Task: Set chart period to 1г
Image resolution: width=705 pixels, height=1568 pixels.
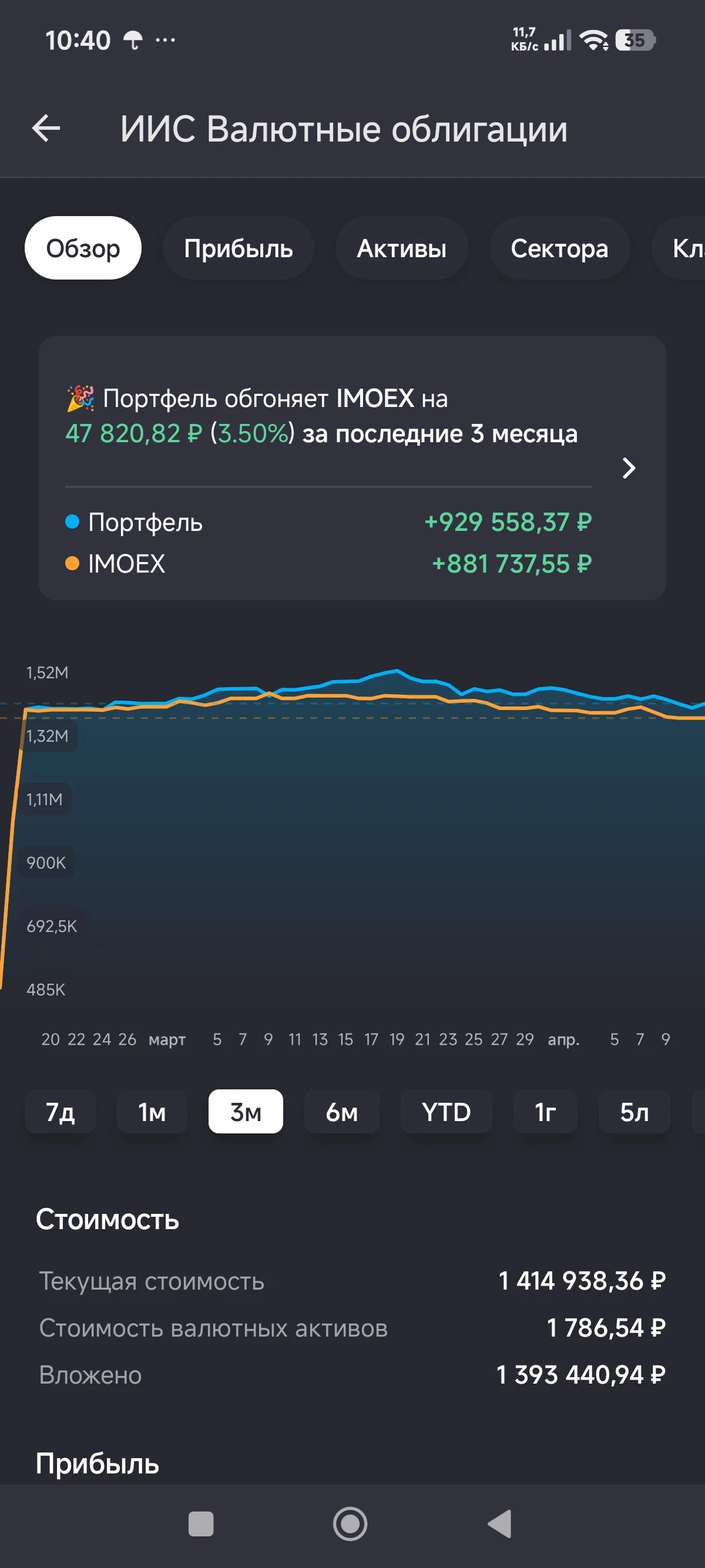Action: (x=545, y=1112)
